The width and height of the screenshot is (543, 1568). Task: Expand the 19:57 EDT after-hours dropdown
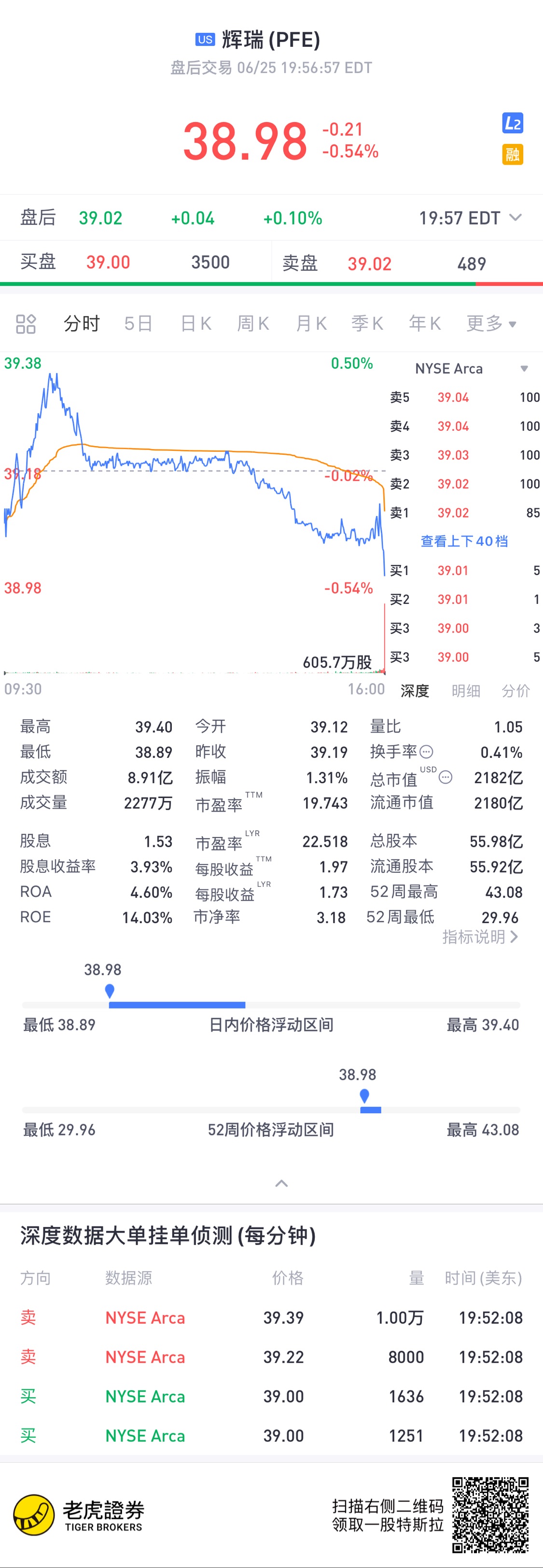tap(515, 218)
